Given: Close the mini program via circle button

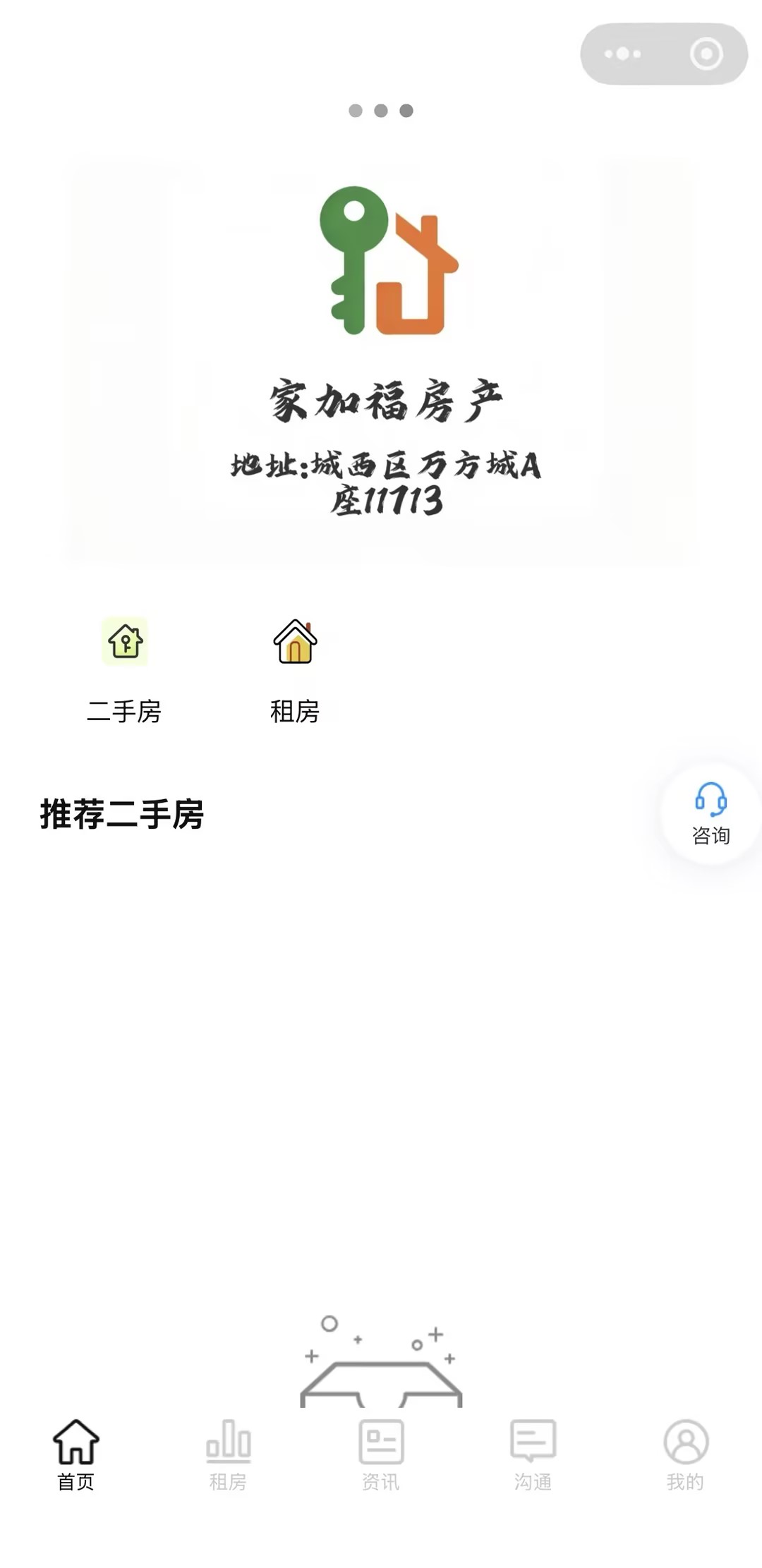Looking at the screenshot, I should pos(706,54).
